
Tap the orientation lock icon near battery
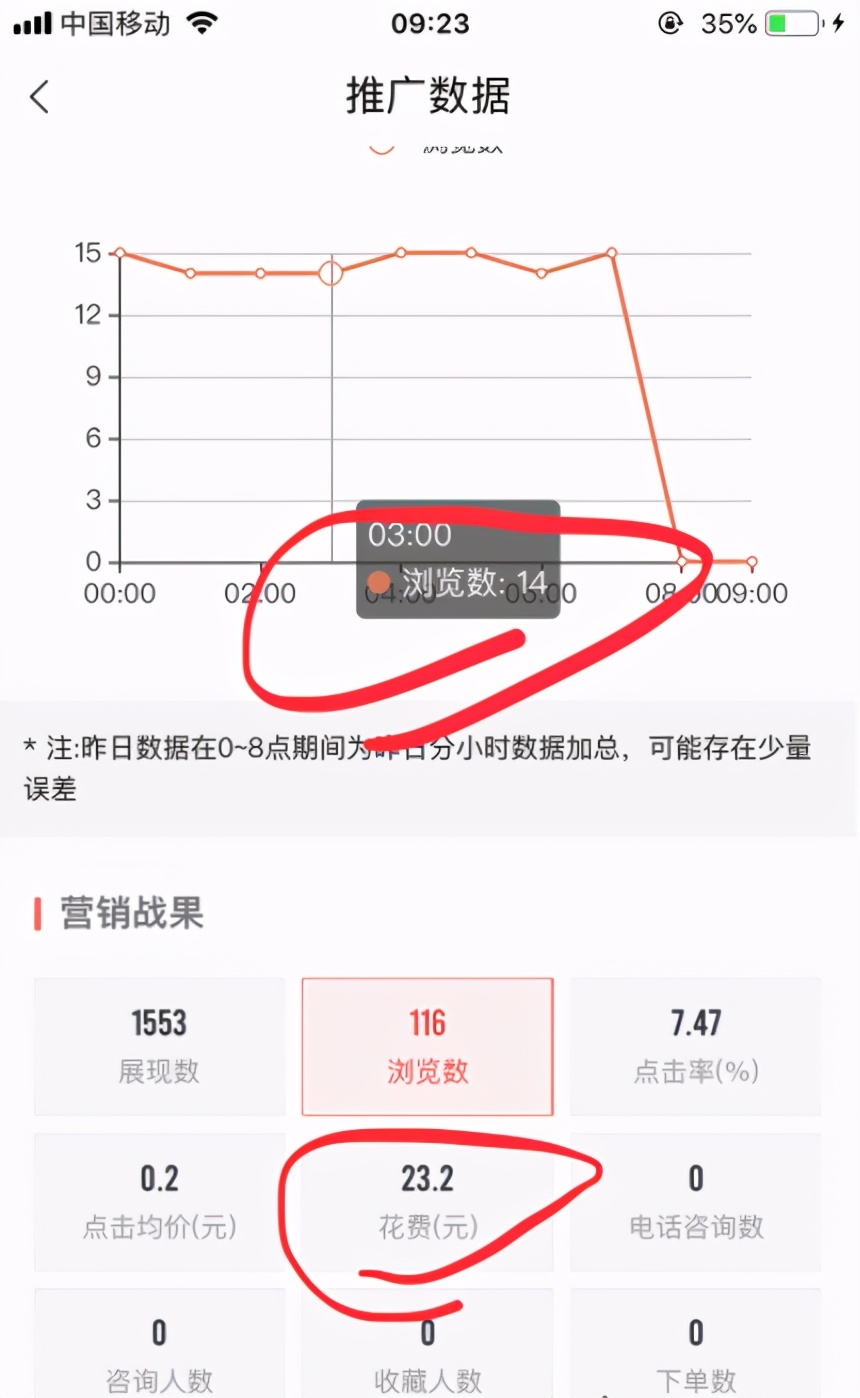(x=669, y=22)
